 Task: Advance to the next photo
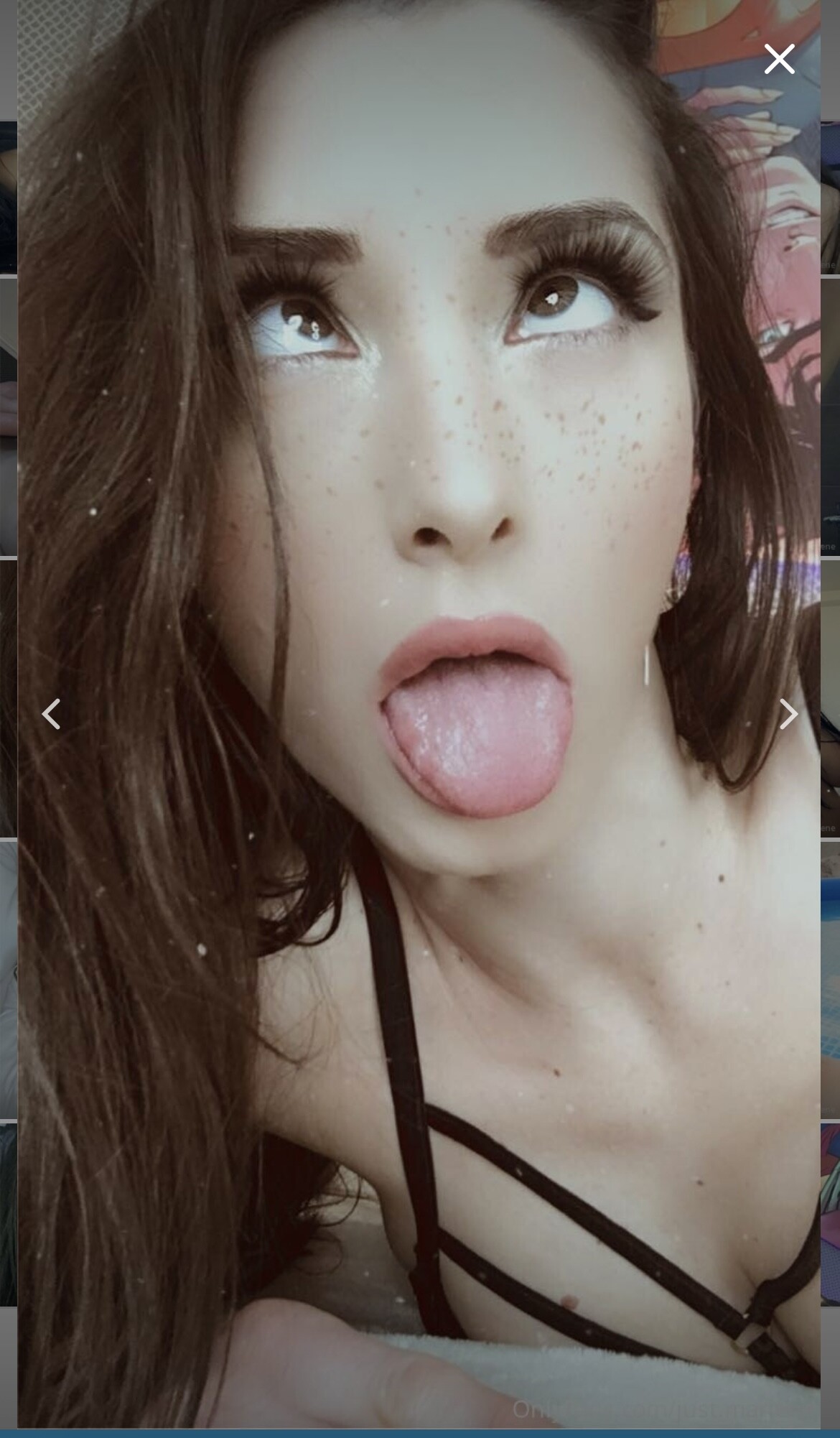tap(788, 714)
